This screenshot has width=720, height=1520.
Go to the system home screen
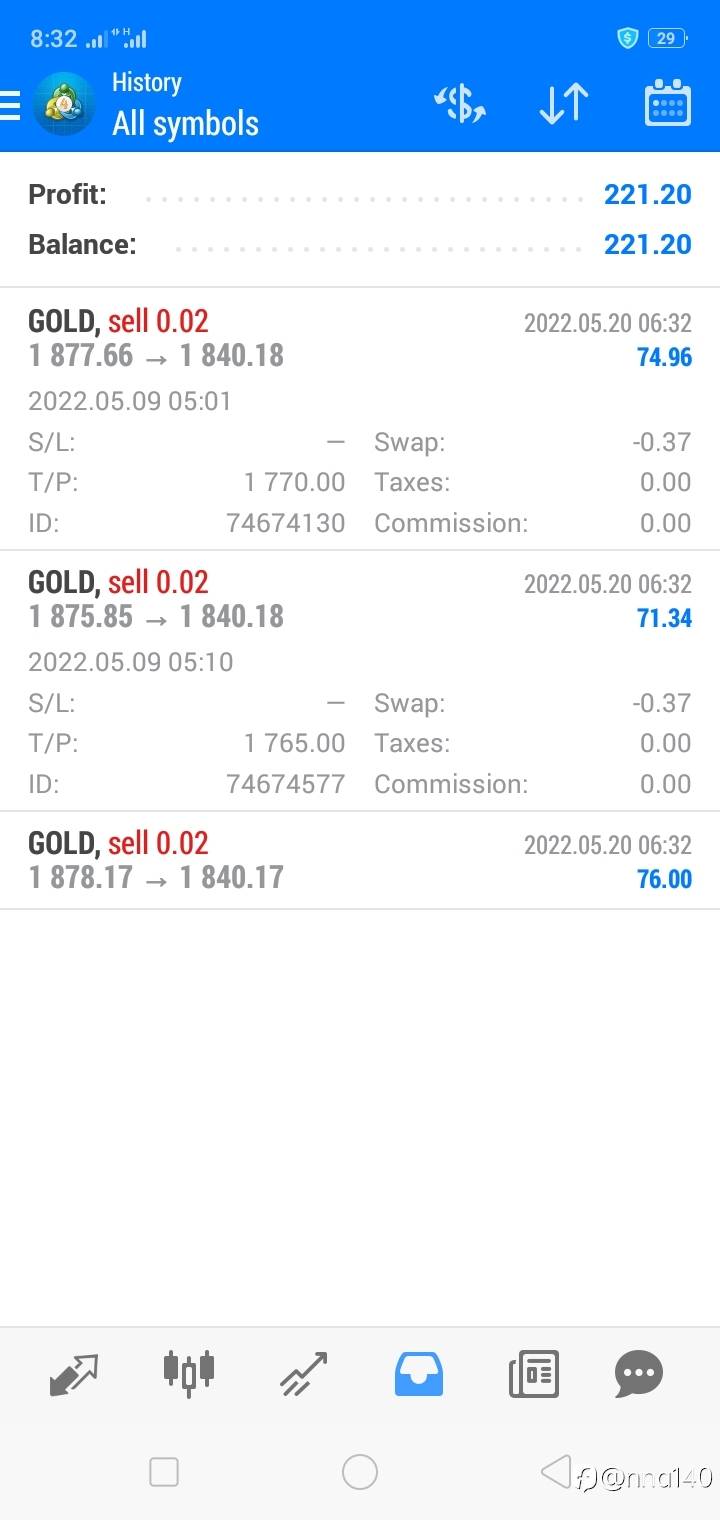coord(360,1472)
